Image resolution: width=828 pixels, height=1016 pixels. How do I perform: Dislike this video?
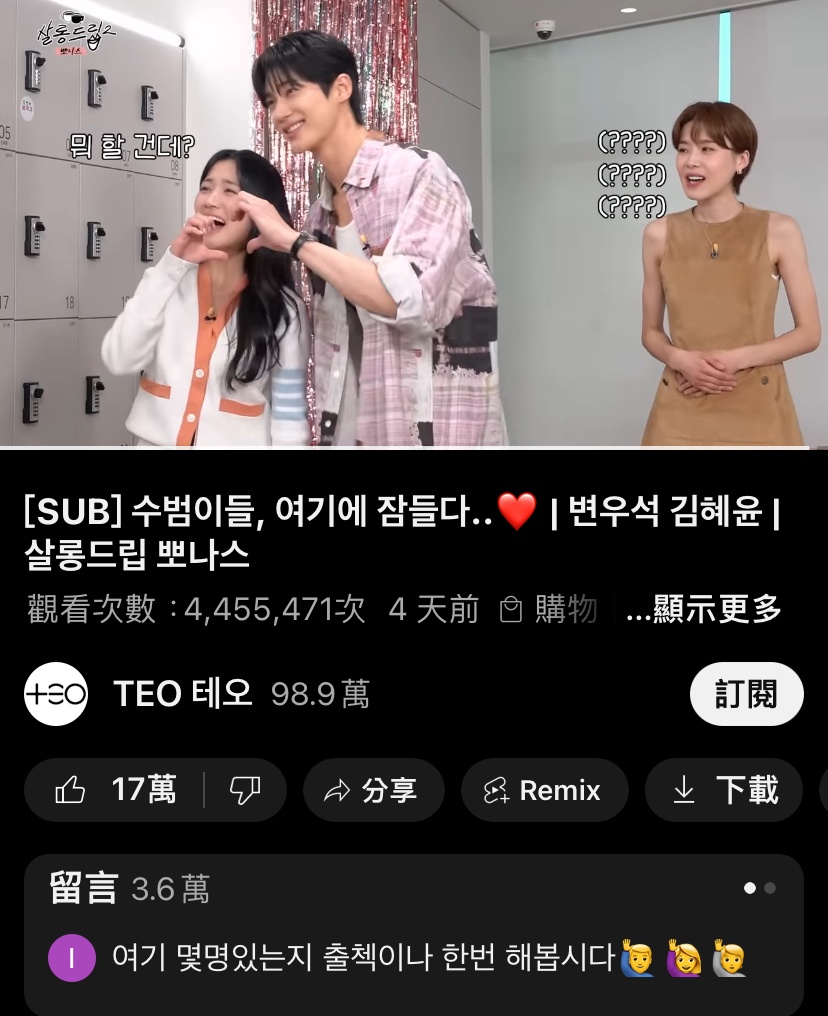(245, 790)
